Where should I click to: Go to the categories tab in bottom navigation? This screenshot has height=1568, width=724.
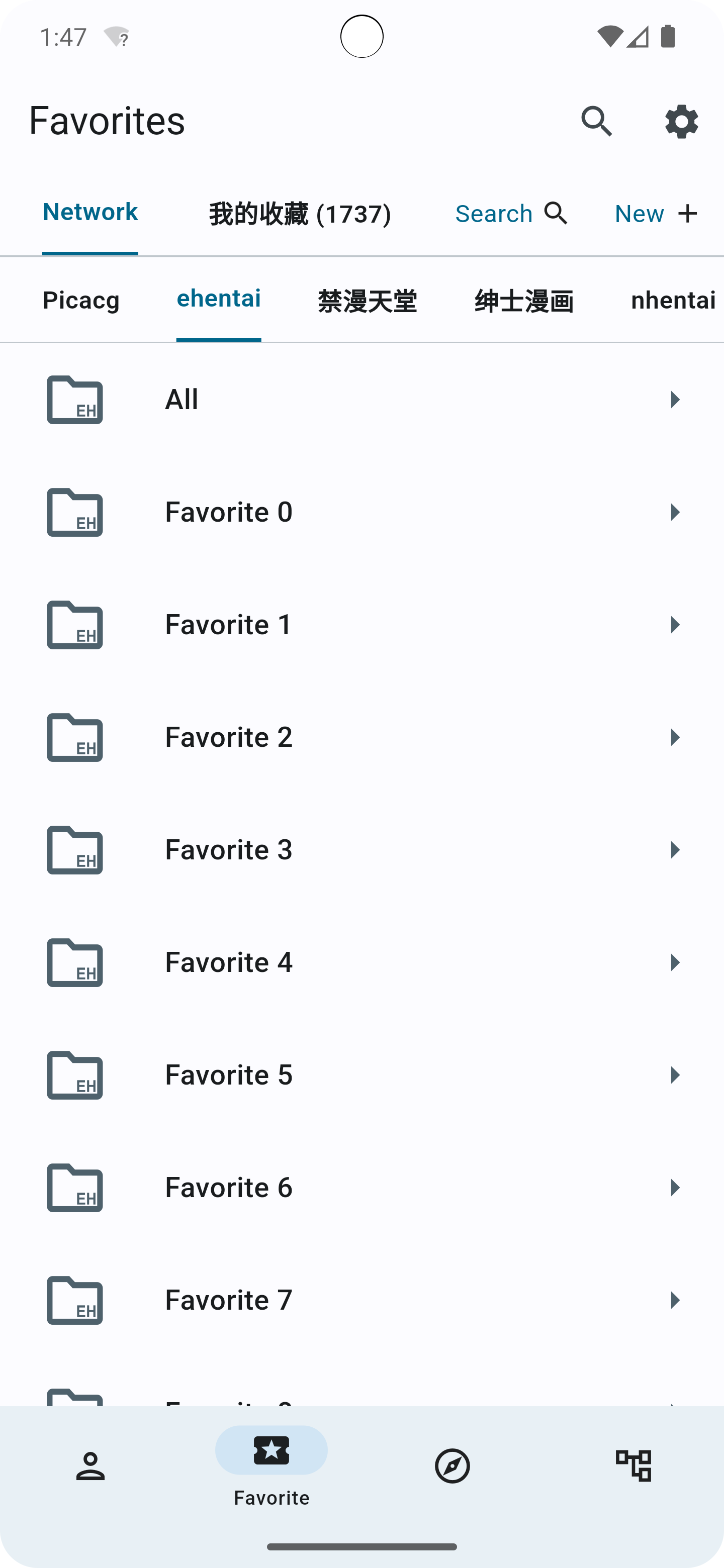633,1466
